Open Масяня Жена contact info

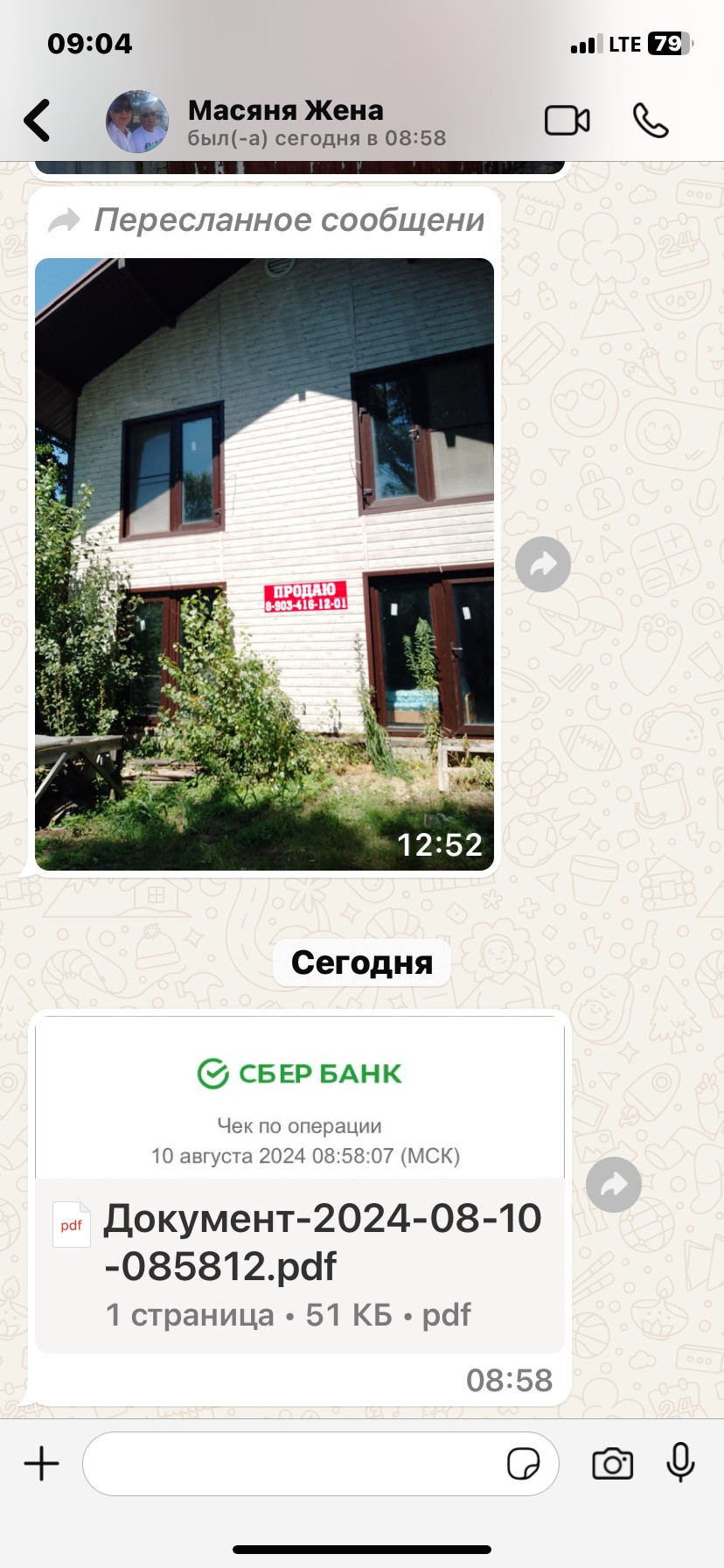coord(285,122)
